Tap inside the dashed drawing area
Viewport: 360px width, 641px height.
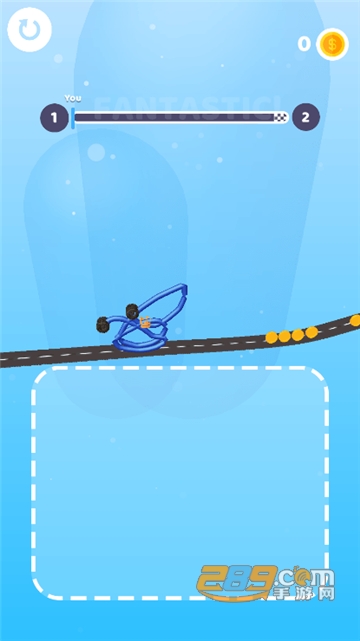(x=180, y=483)
